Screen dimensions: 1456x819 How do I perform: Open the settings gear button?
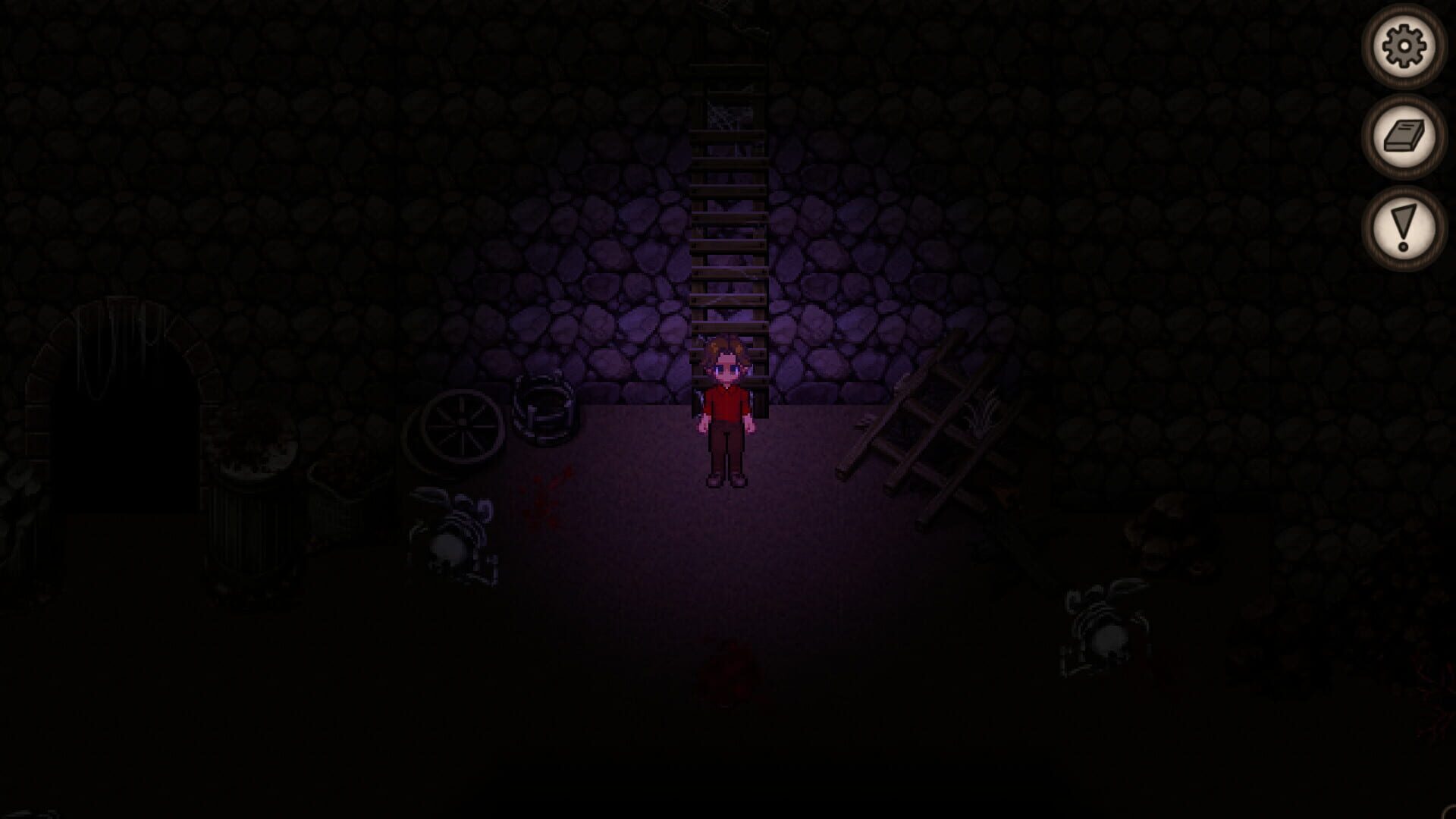[x=1404, y=45]
